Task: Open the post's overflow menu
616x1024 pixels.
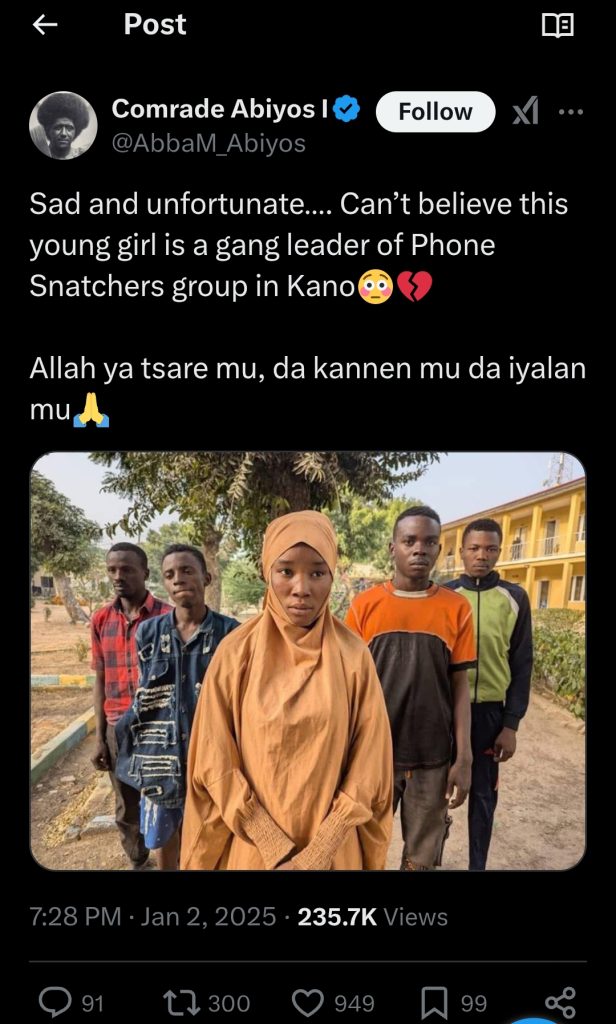Action: pos(571,112)
